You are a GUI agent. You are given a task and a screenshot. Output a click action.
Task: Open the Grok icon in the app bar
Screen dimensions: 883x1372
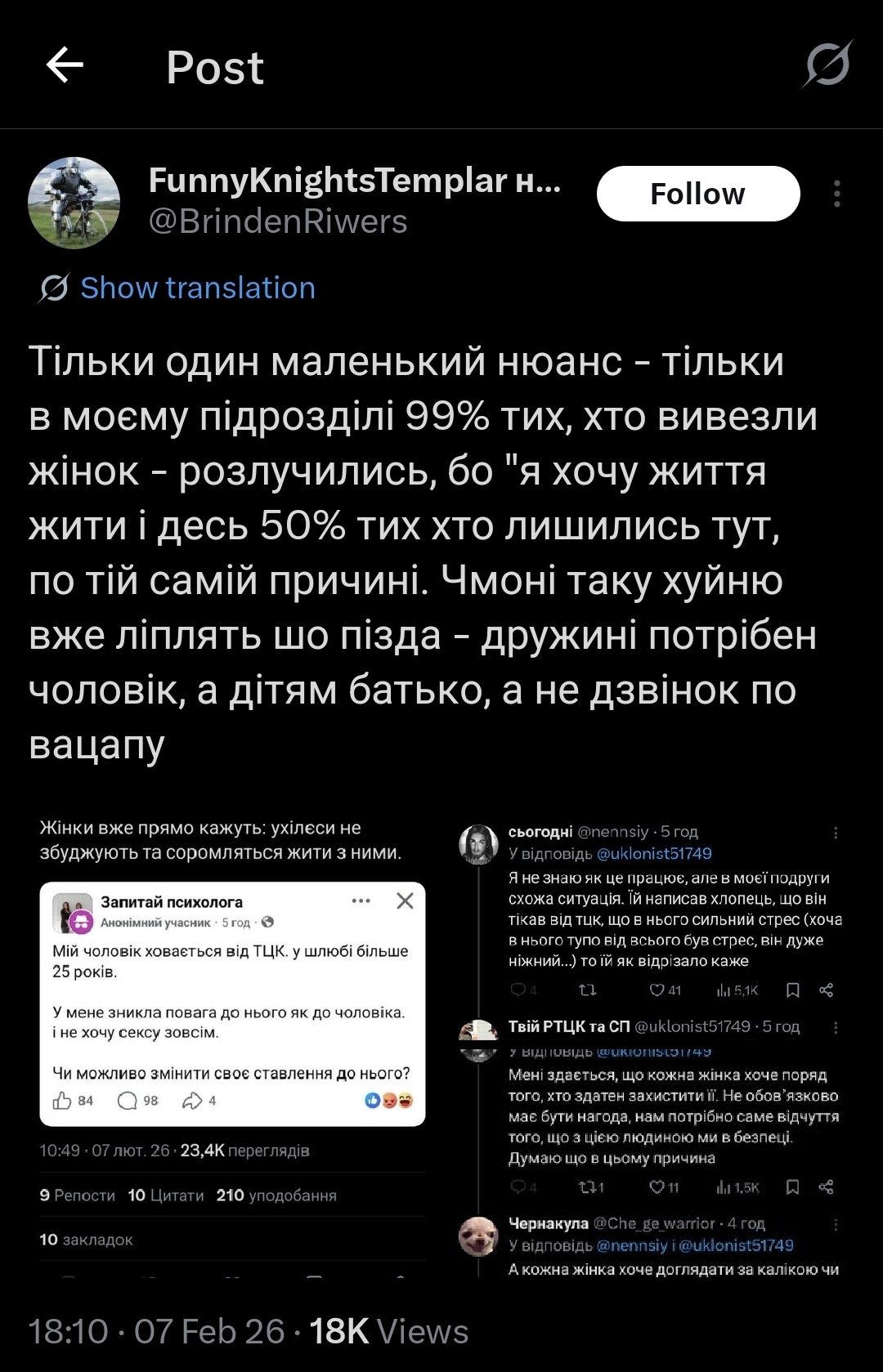click(x=827, y=65)
